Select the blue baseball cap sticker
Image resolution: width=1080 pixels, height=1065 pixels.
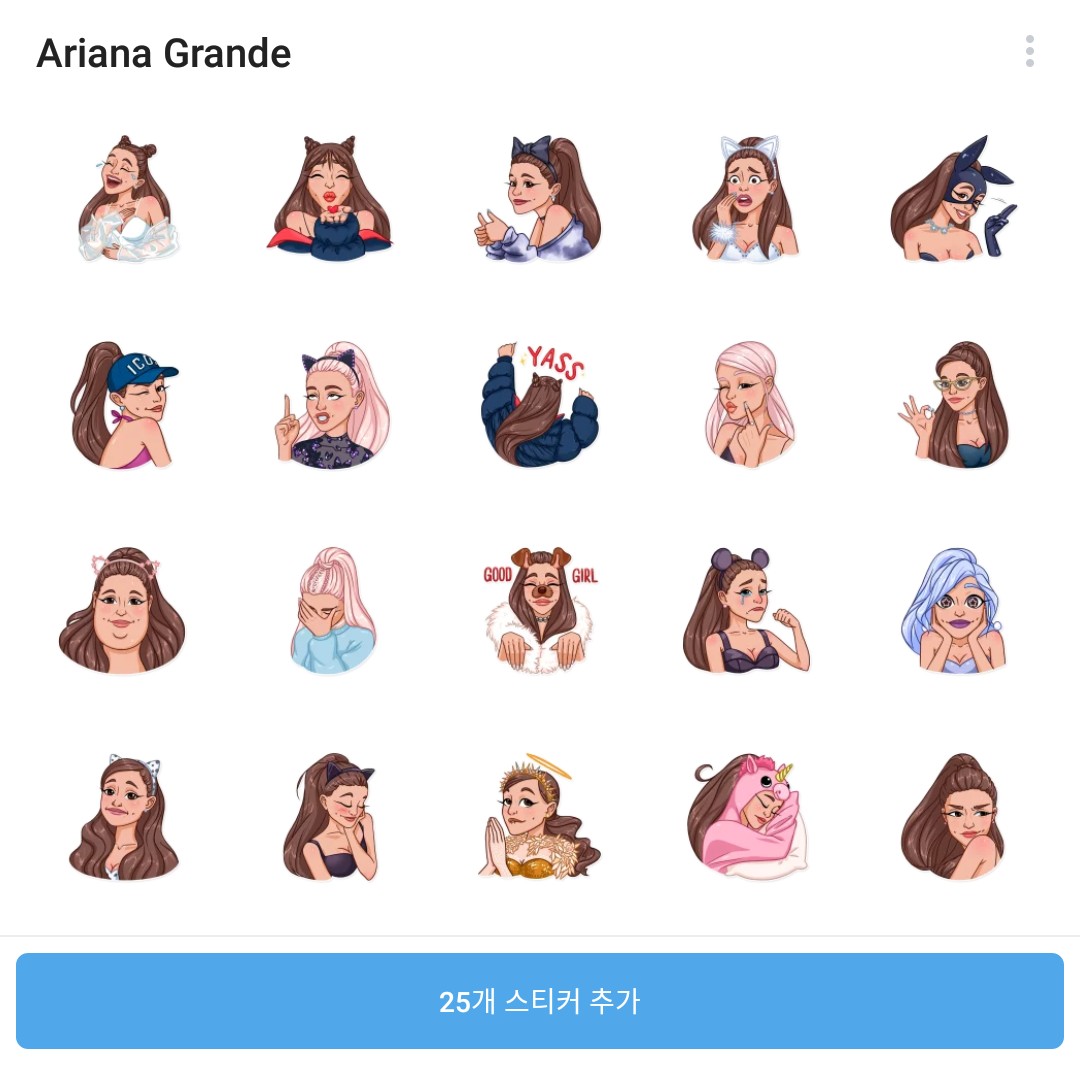click(x=125, y=405)
